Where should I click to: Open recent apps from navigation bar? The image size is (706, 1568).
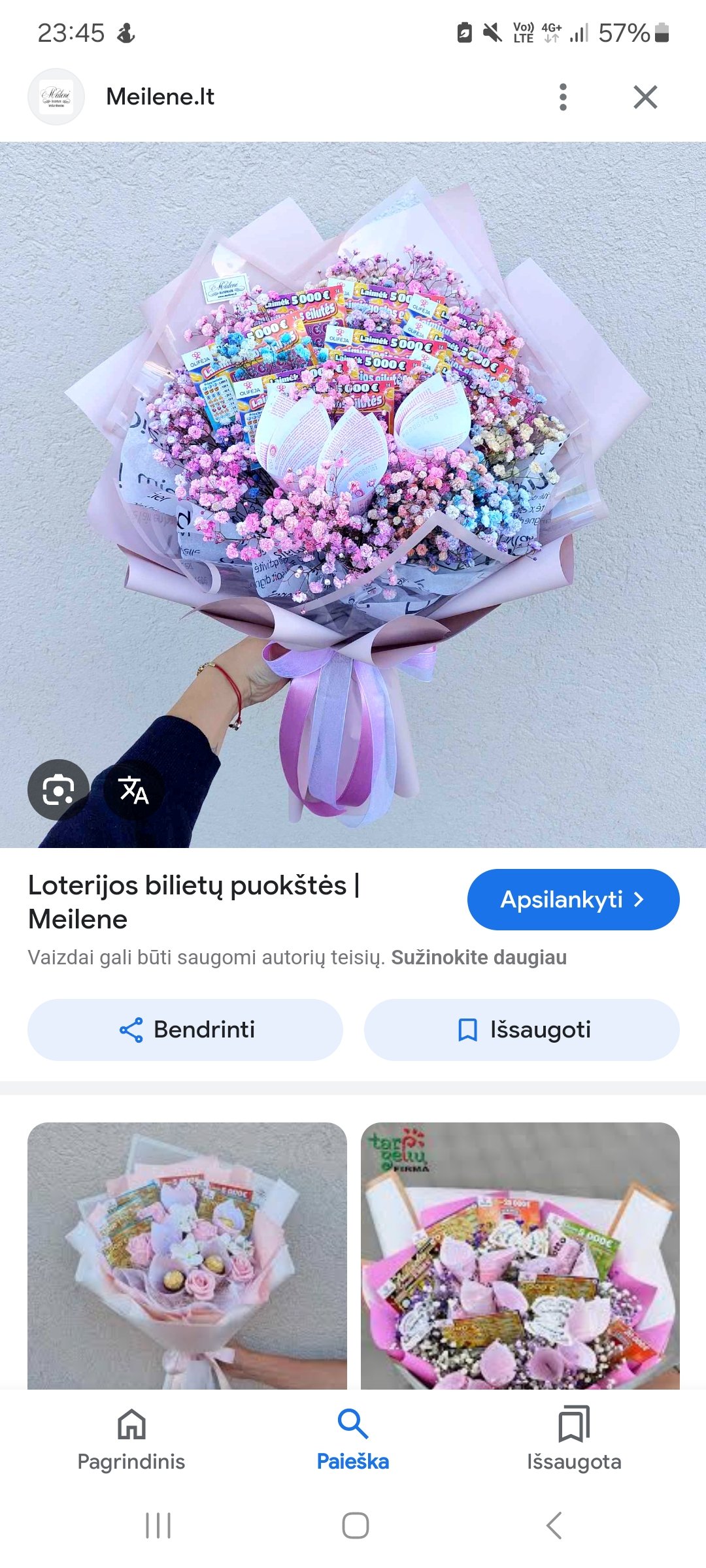158,1526
